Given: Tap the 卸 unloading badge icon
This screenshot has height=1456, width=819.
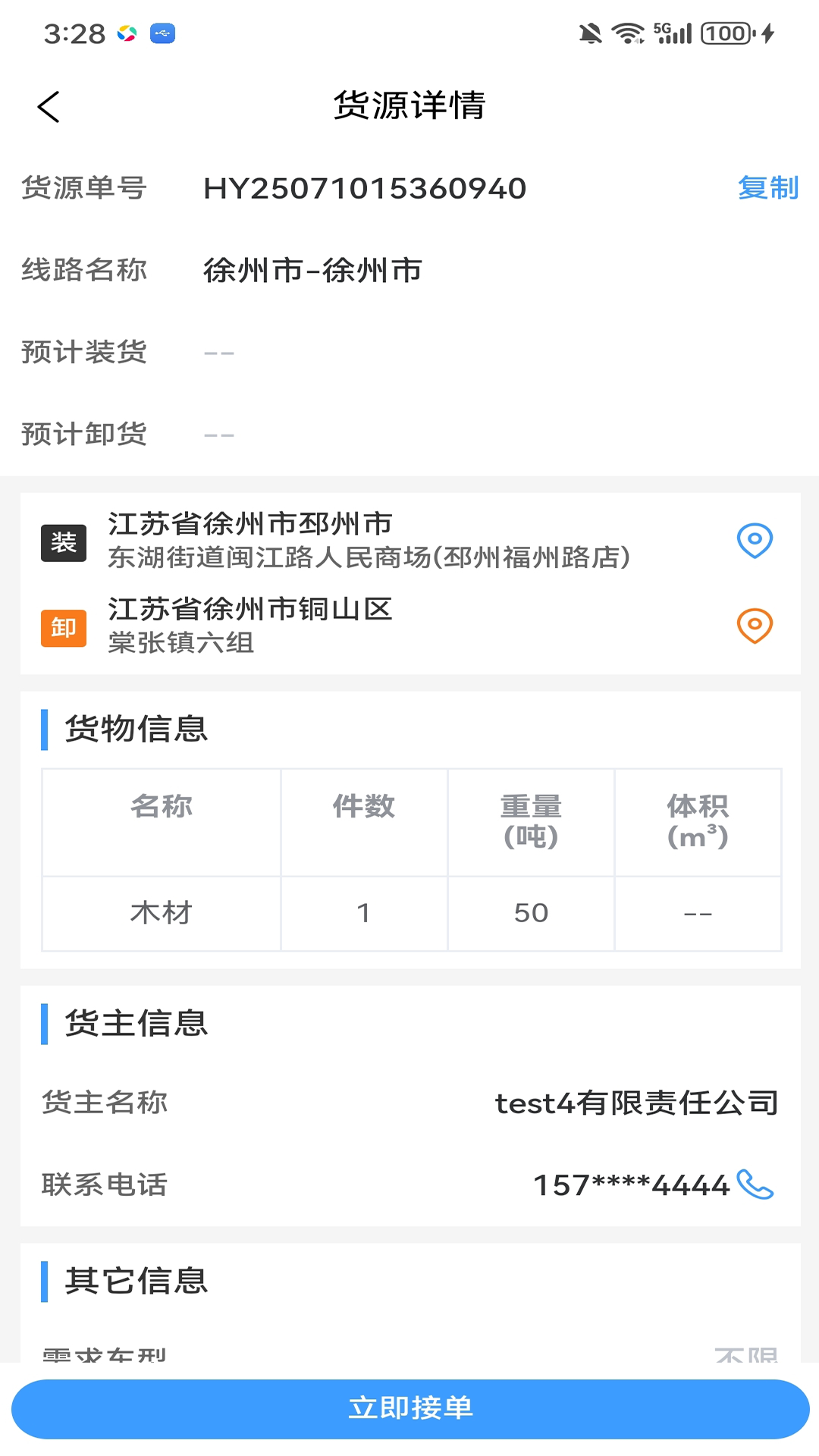Looking at the screenshot, I should (64, 627).
